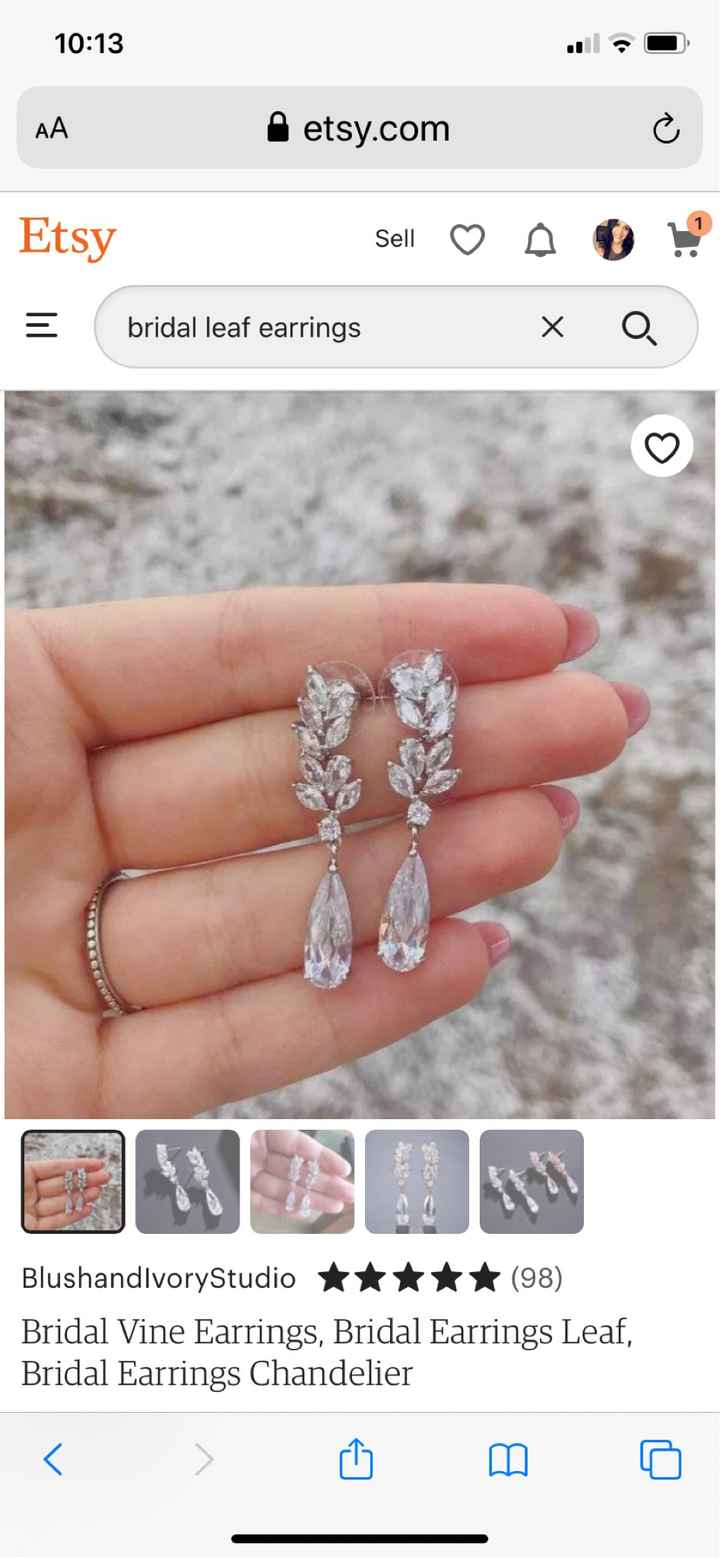Reload the page with the refresh icon

coord(666,127)
